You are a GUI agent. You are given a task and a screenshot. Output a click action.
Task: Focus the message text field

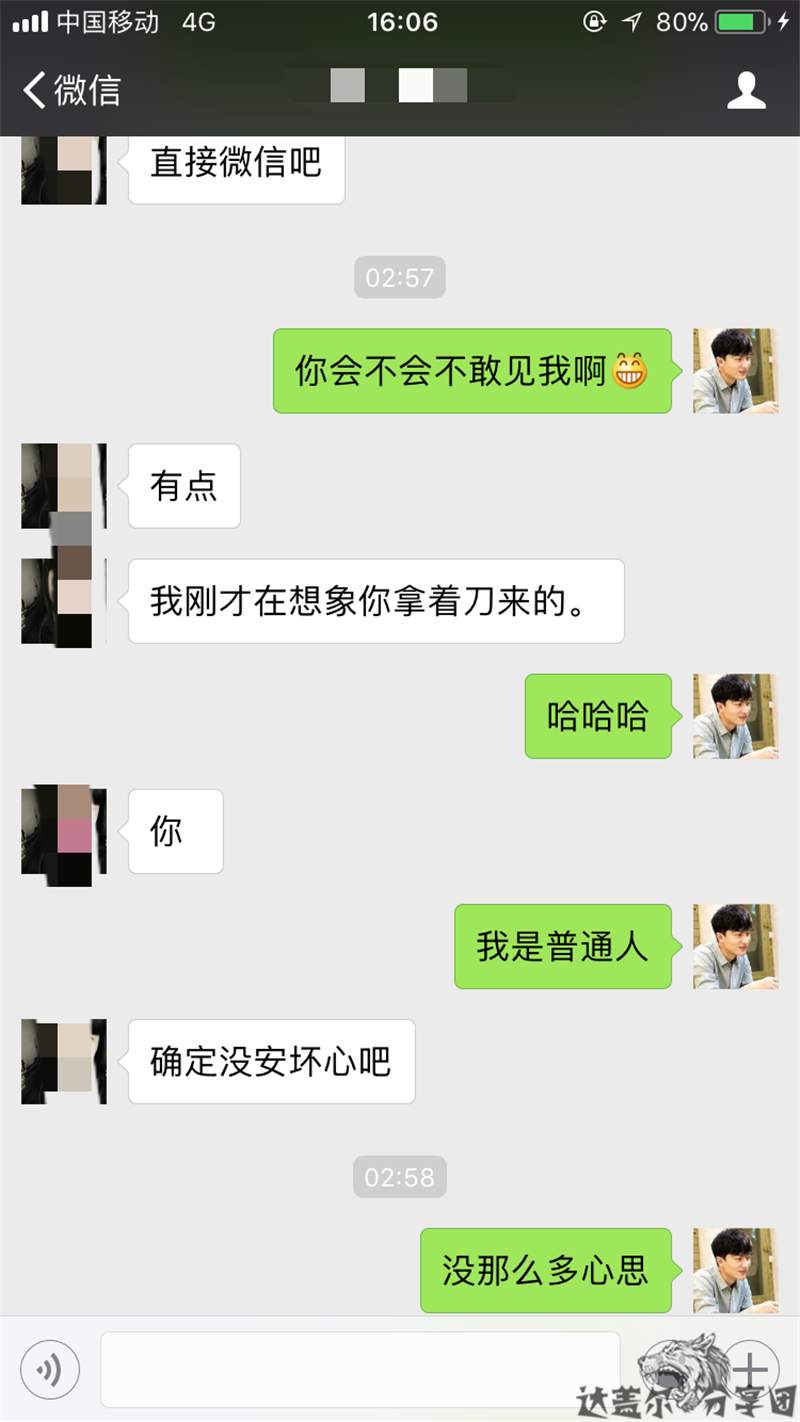pos(360,1368)
